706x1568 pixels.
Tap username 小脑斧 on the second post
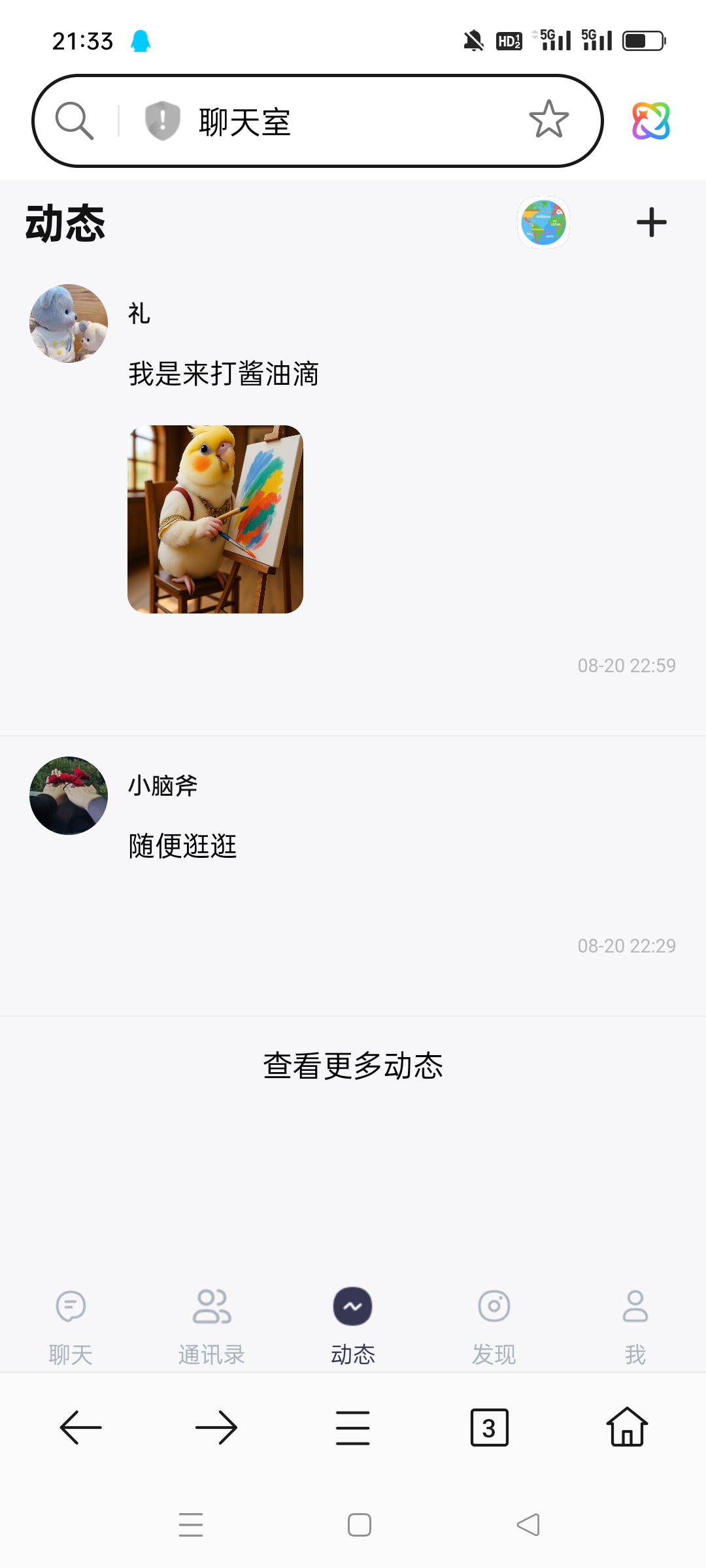pos(163,787)
